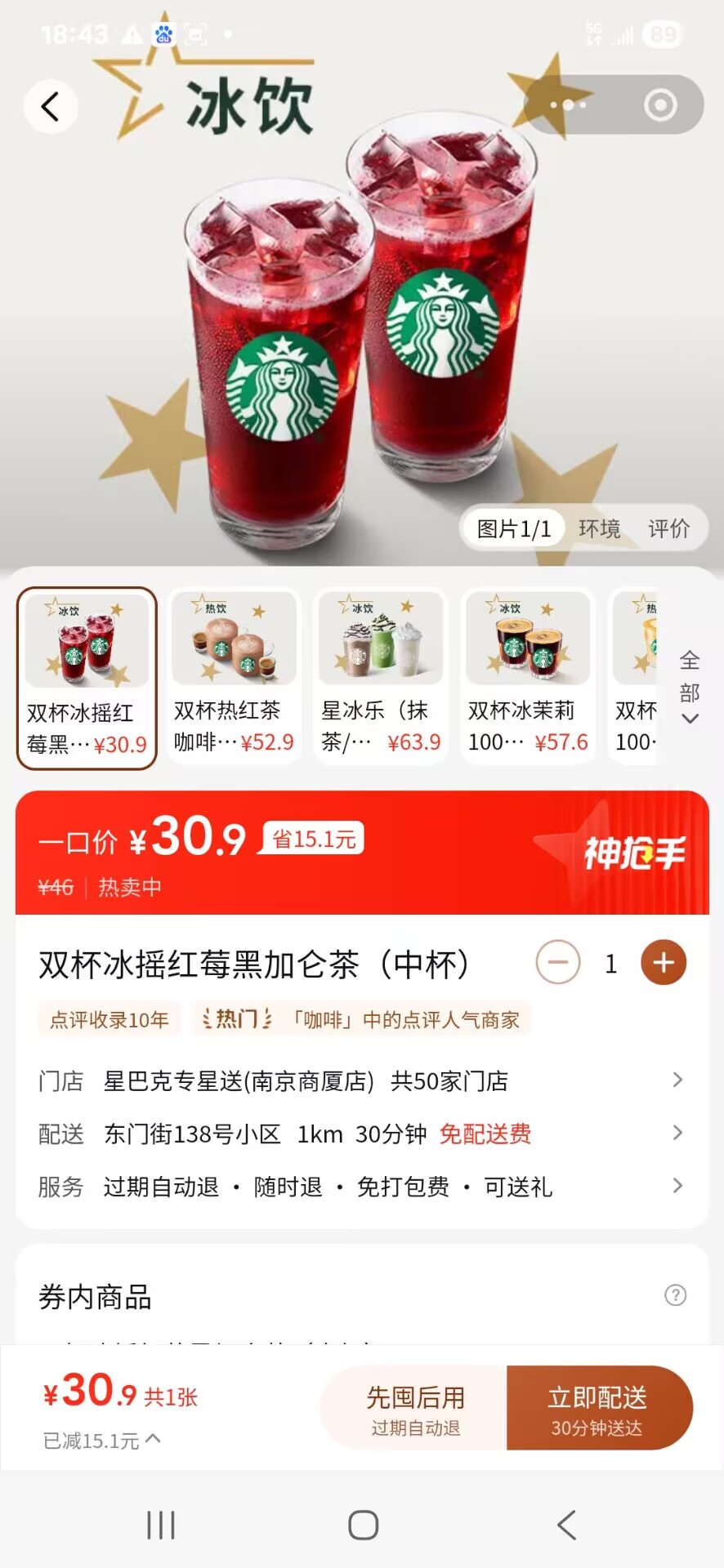Open the 服务 service guarantees row

click(361, 1187)
